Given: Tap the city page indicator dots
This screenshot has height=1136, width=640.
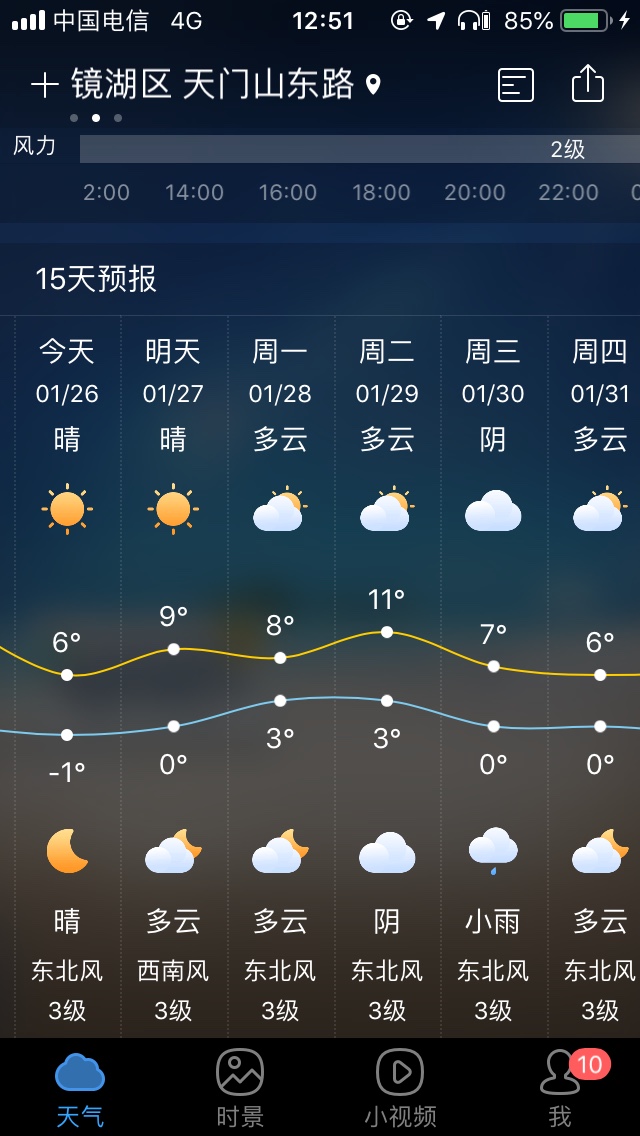Looking at the screenshot, I should [x=96, y=118].
